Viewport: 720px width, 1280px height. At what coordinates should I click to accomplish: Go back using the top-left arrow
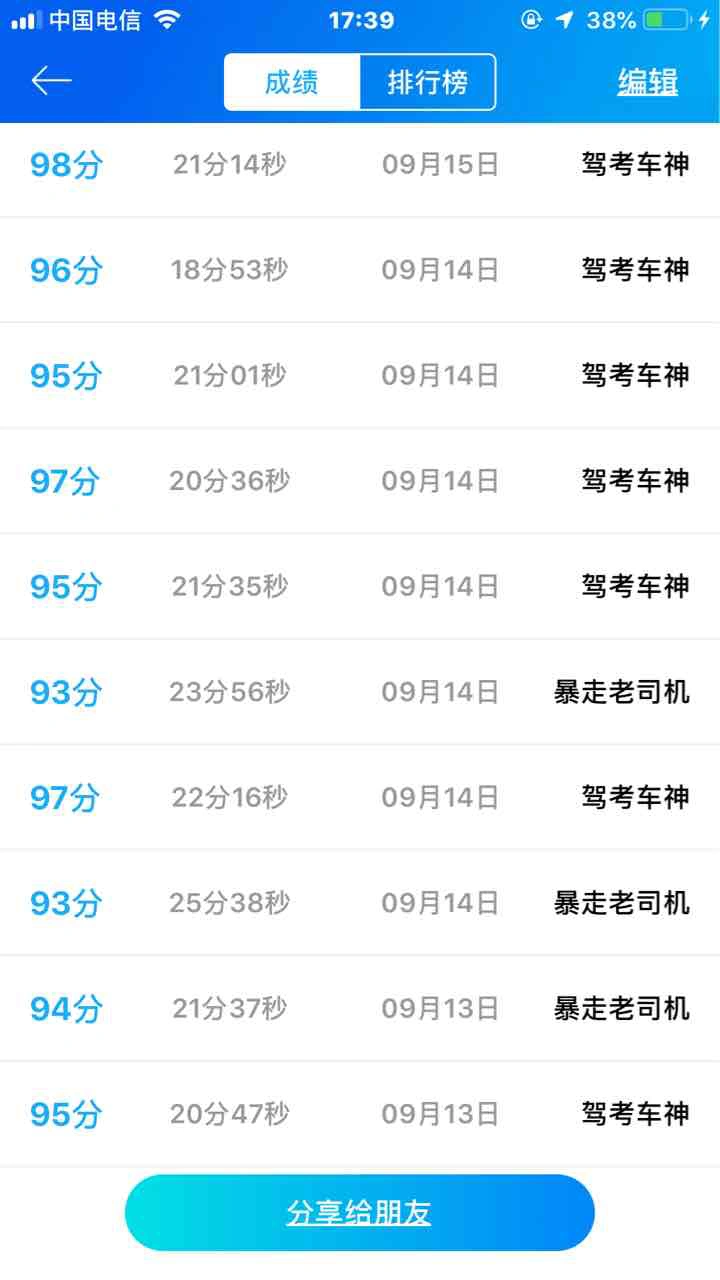tap(51, 81)
